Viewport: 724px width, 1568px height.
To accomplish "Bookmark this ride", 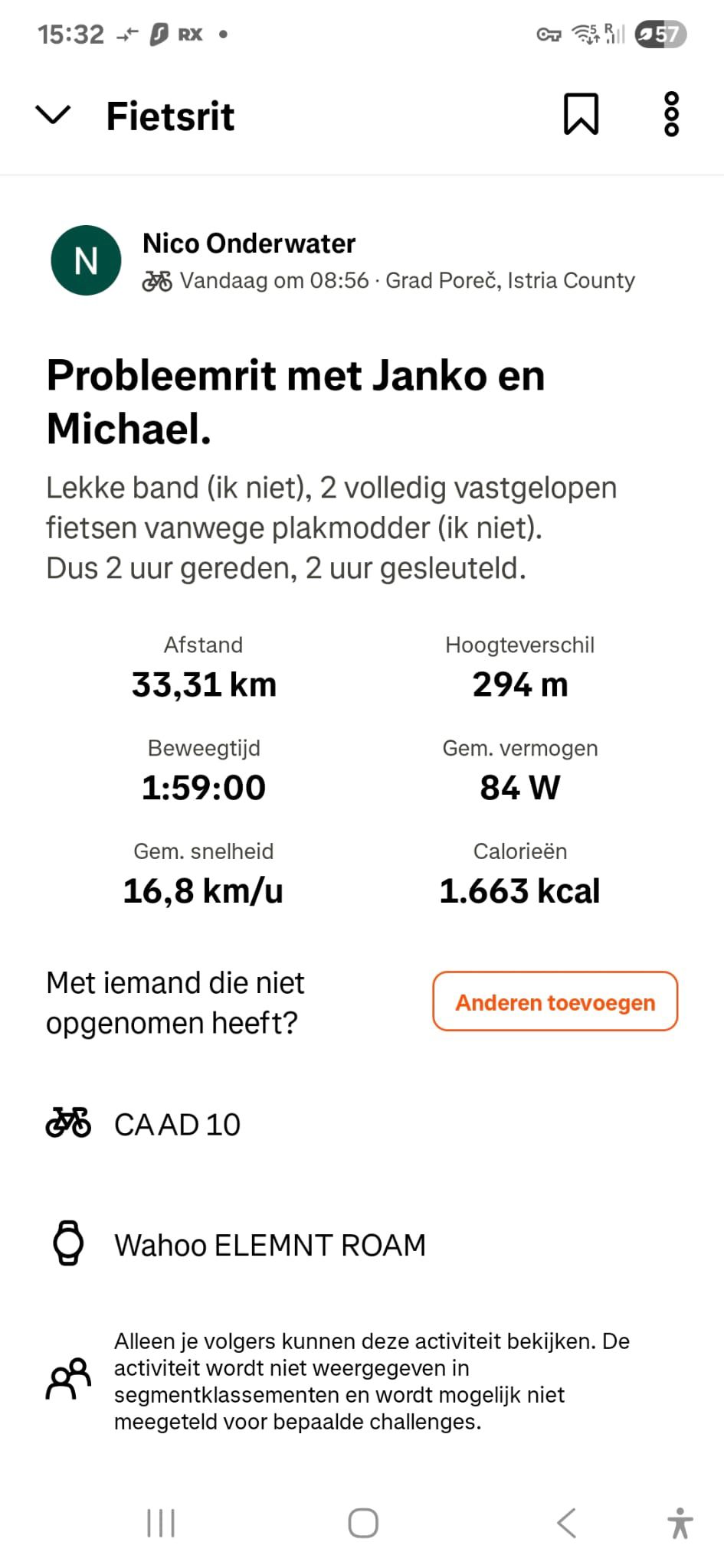I will pos(581,115).
